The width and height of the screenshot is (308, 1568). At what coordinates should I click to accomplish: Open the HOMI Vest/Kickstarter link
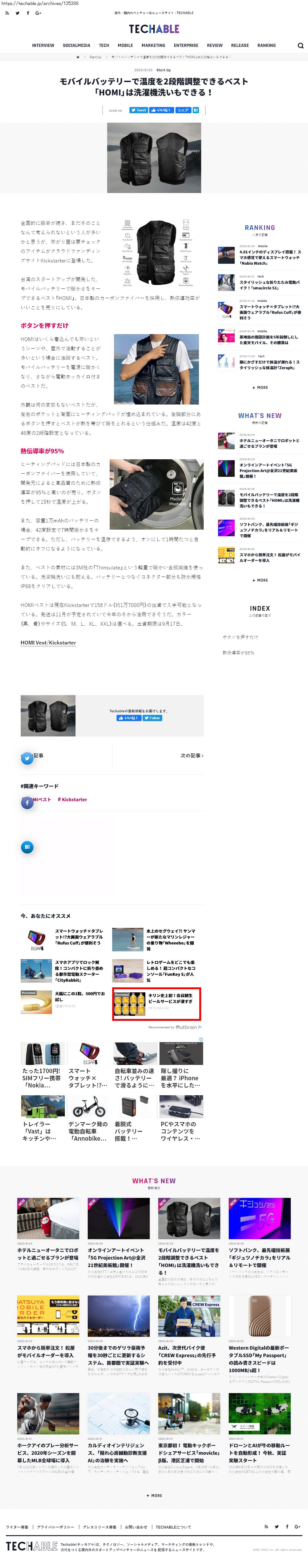click(x=48, y=643)
